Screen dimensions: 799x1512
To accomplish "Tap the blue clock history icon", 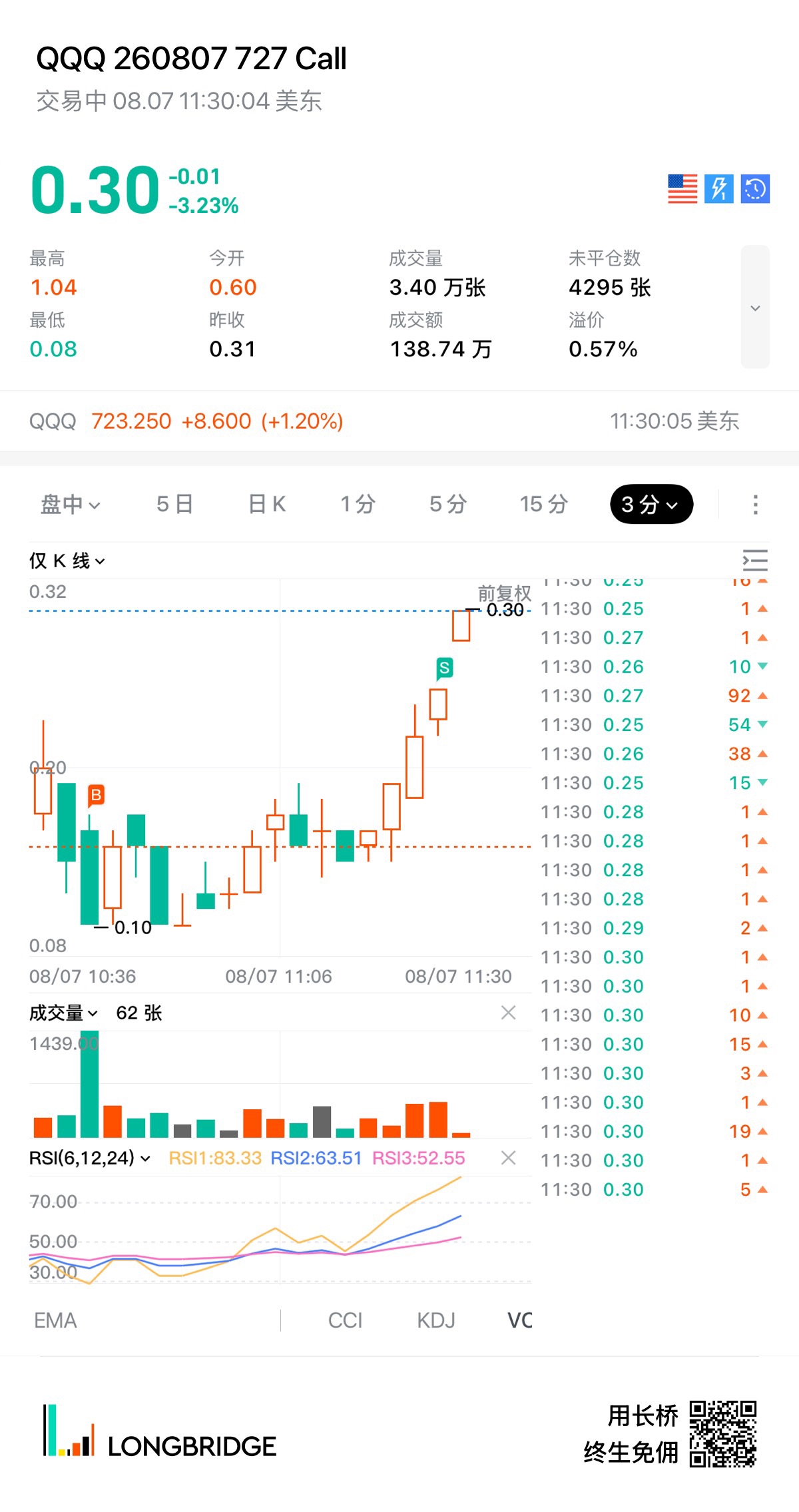I will (x=755, y=189).
